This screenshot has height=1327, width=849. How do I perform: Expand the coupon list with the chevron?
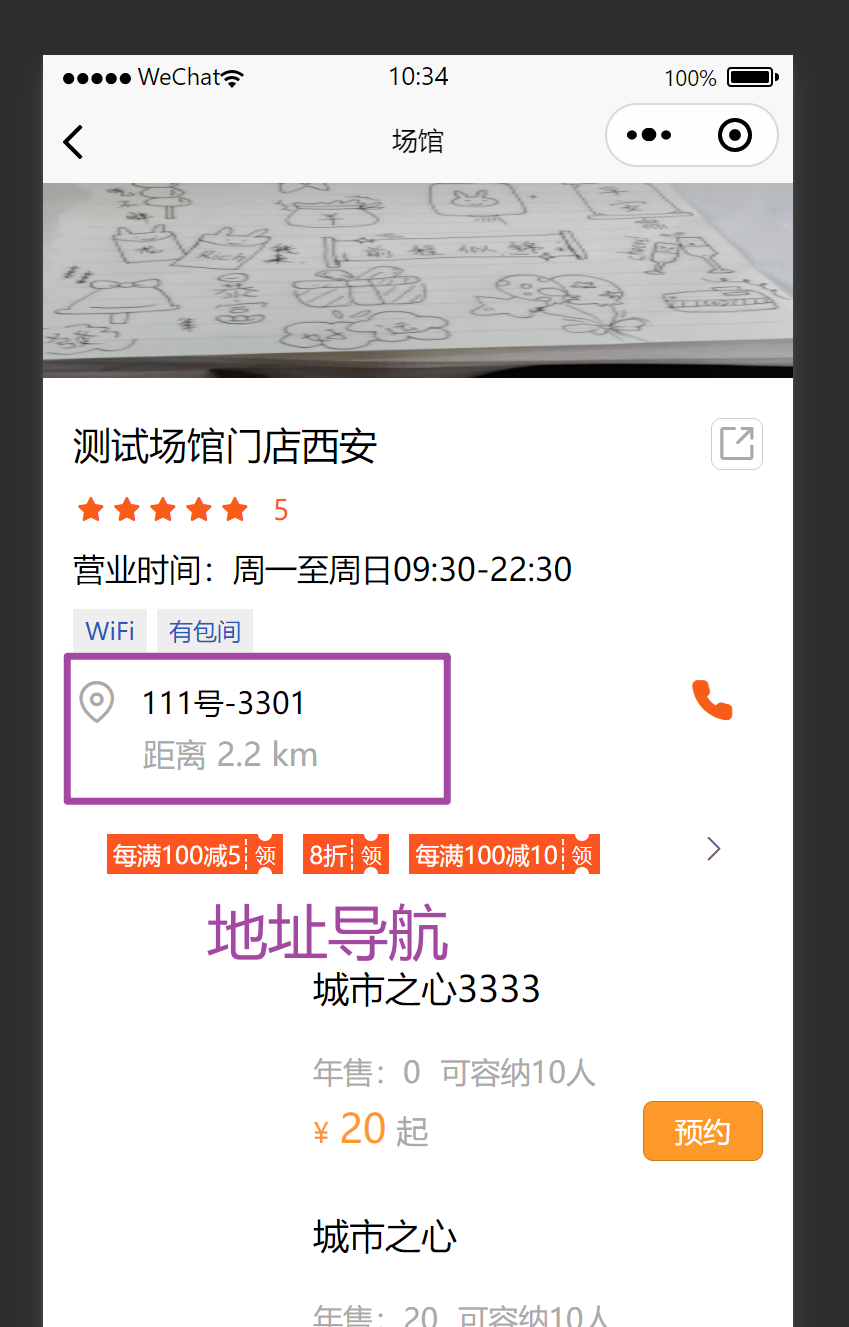(x=713, y=849)
